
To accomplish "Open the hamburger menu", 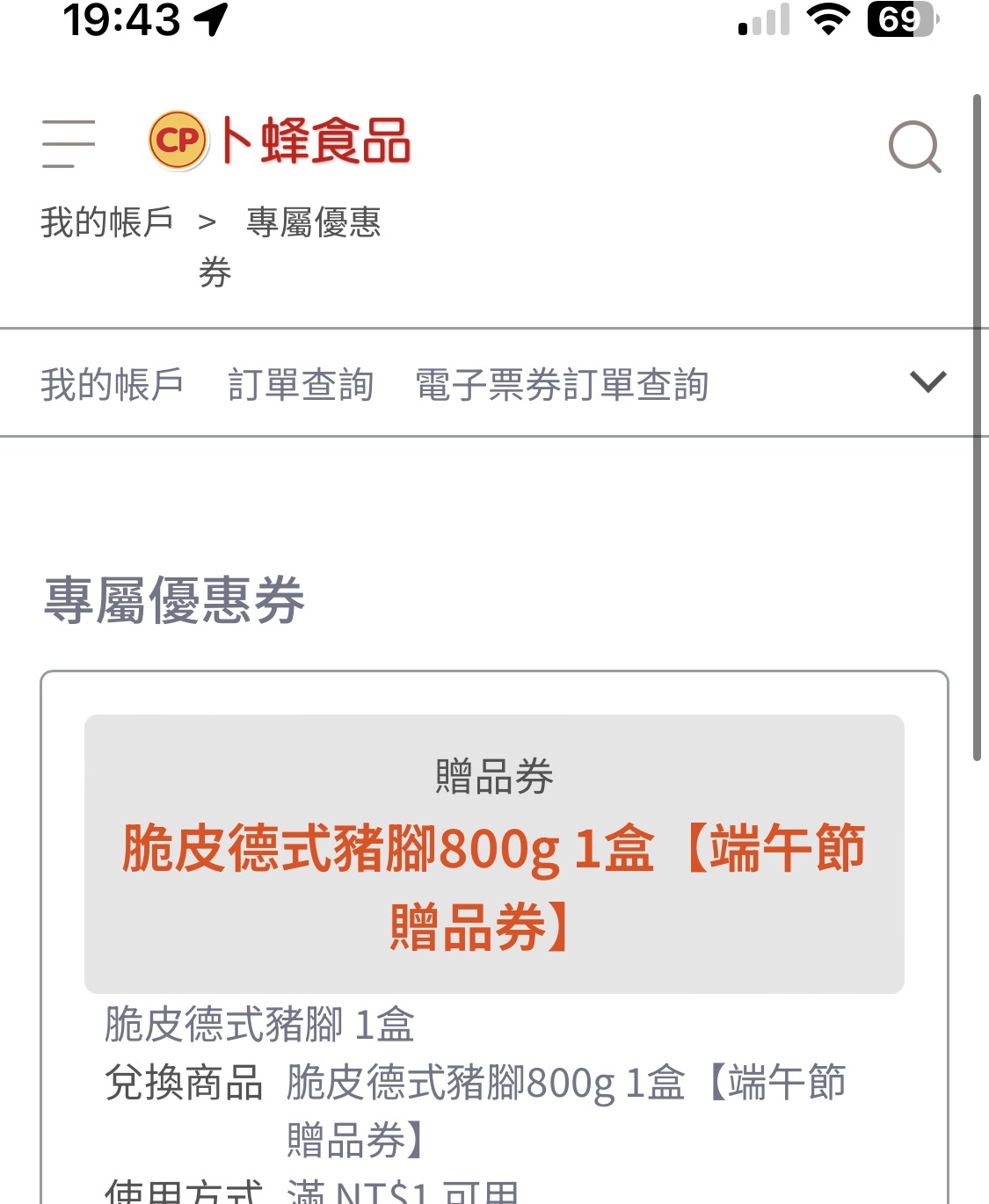I will pyautogui.click(x=69, y=144).
